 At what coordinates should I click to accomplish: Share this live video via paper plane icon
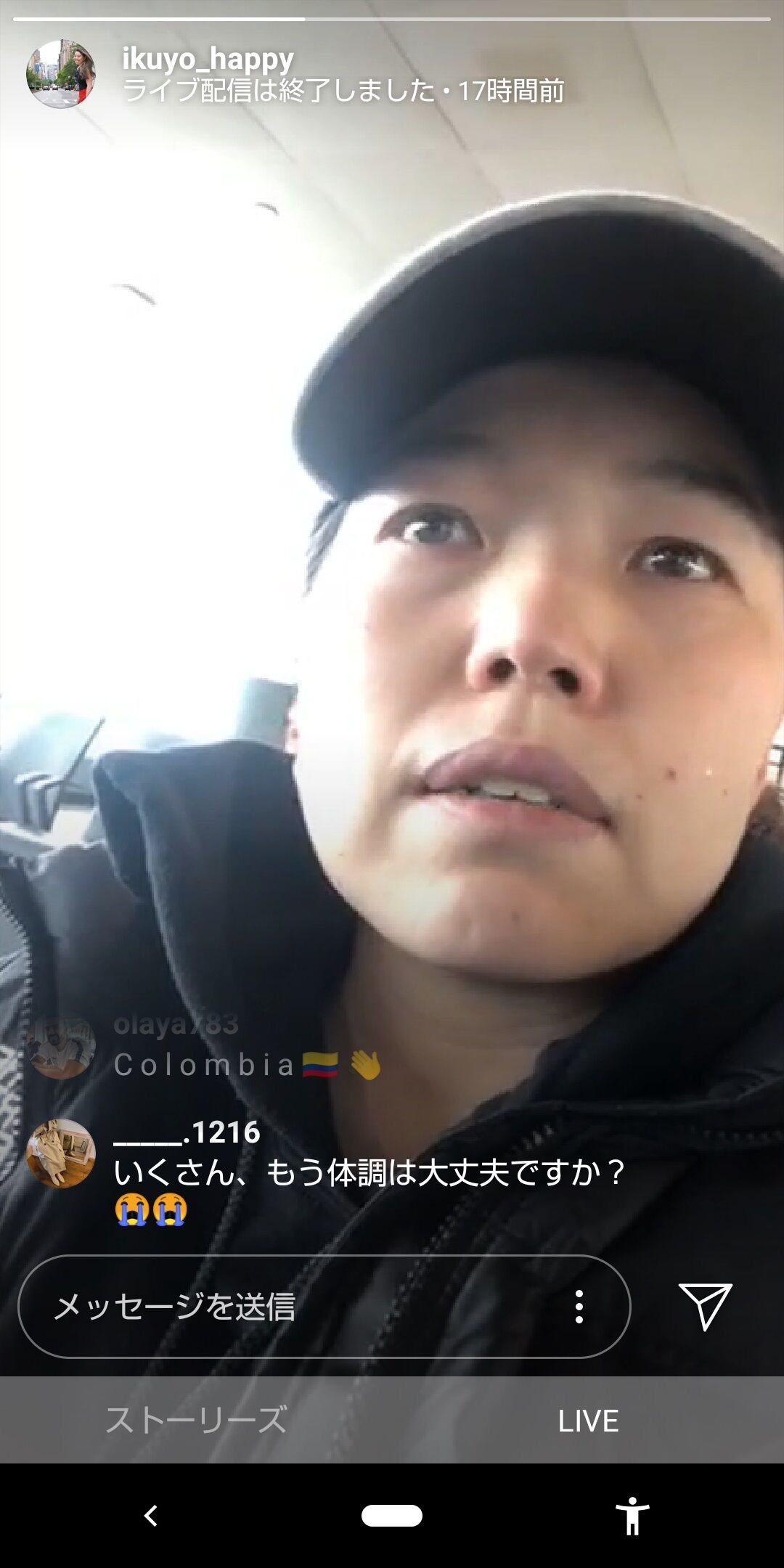[x=705, y=1306]
